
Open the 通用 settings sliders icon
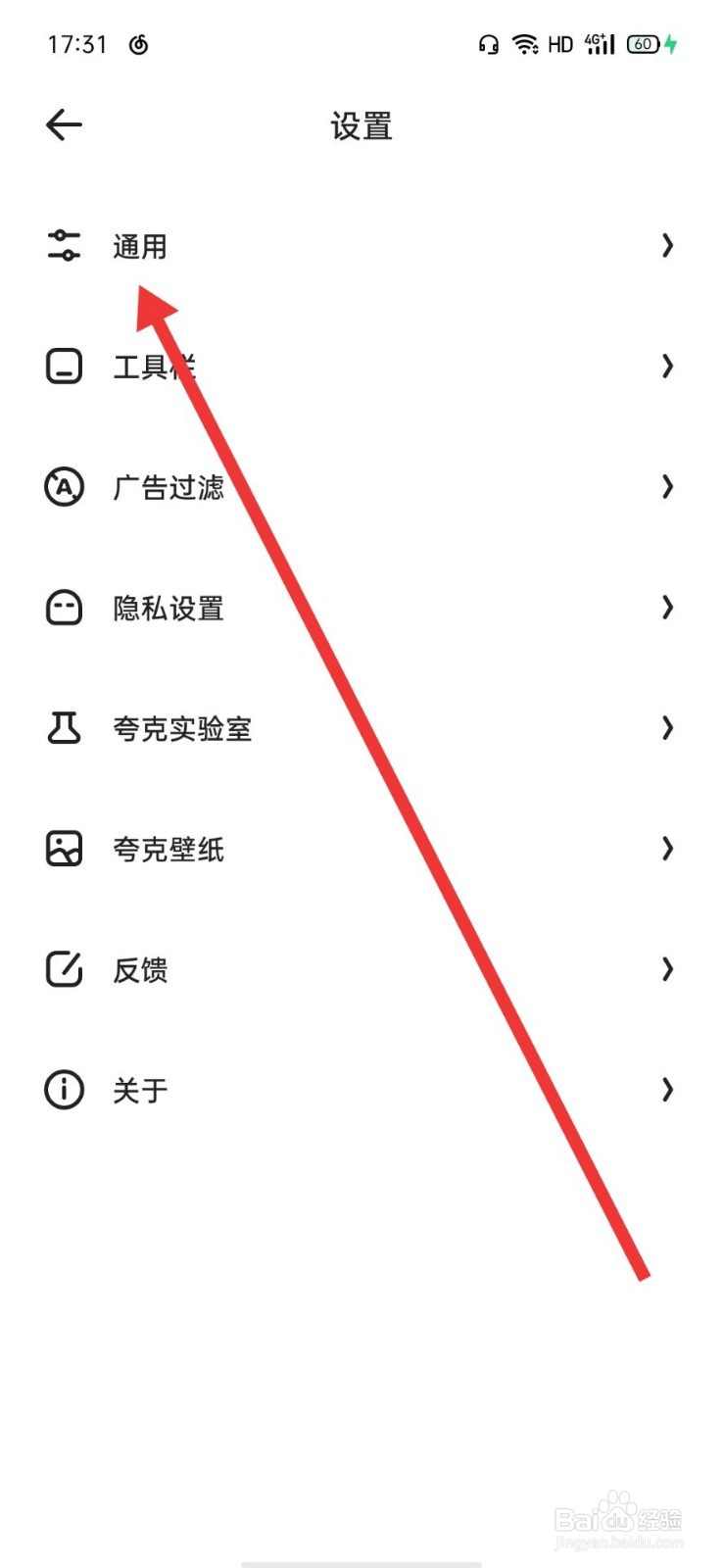[x=63, y=246]
